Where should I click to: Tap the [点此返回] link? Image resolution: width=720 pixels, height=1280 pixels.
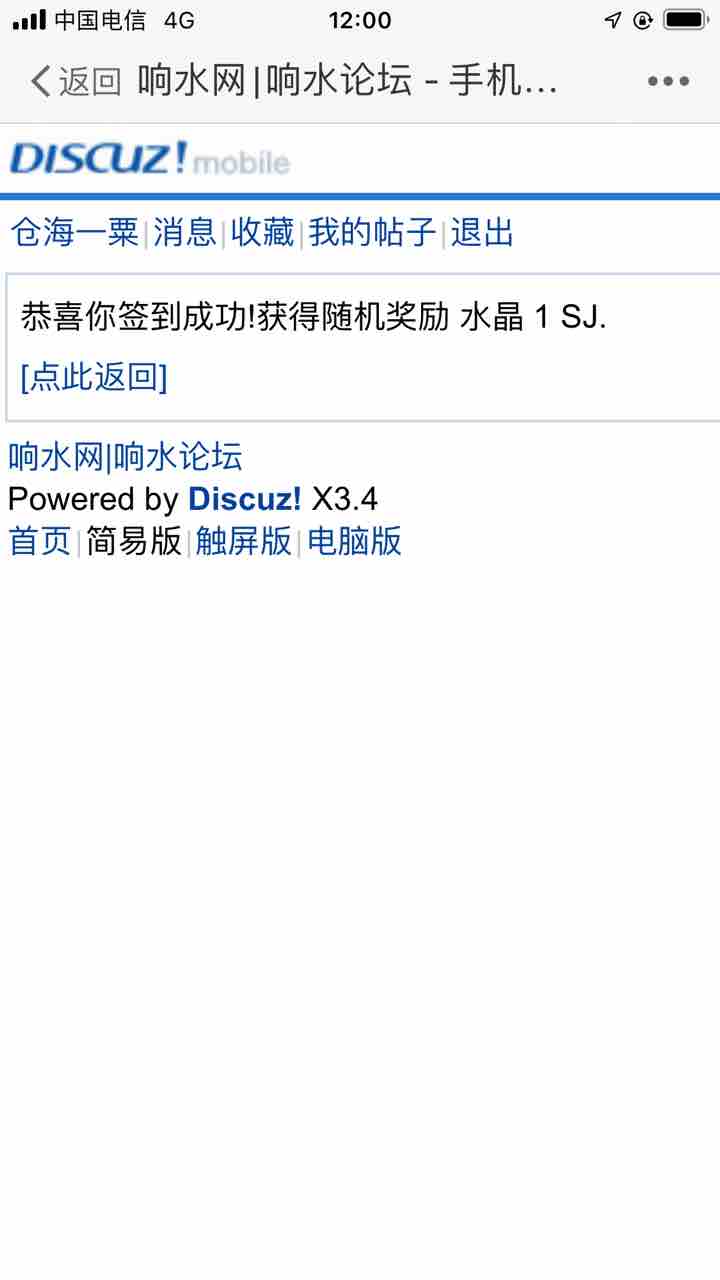click(x=94, y=377)
